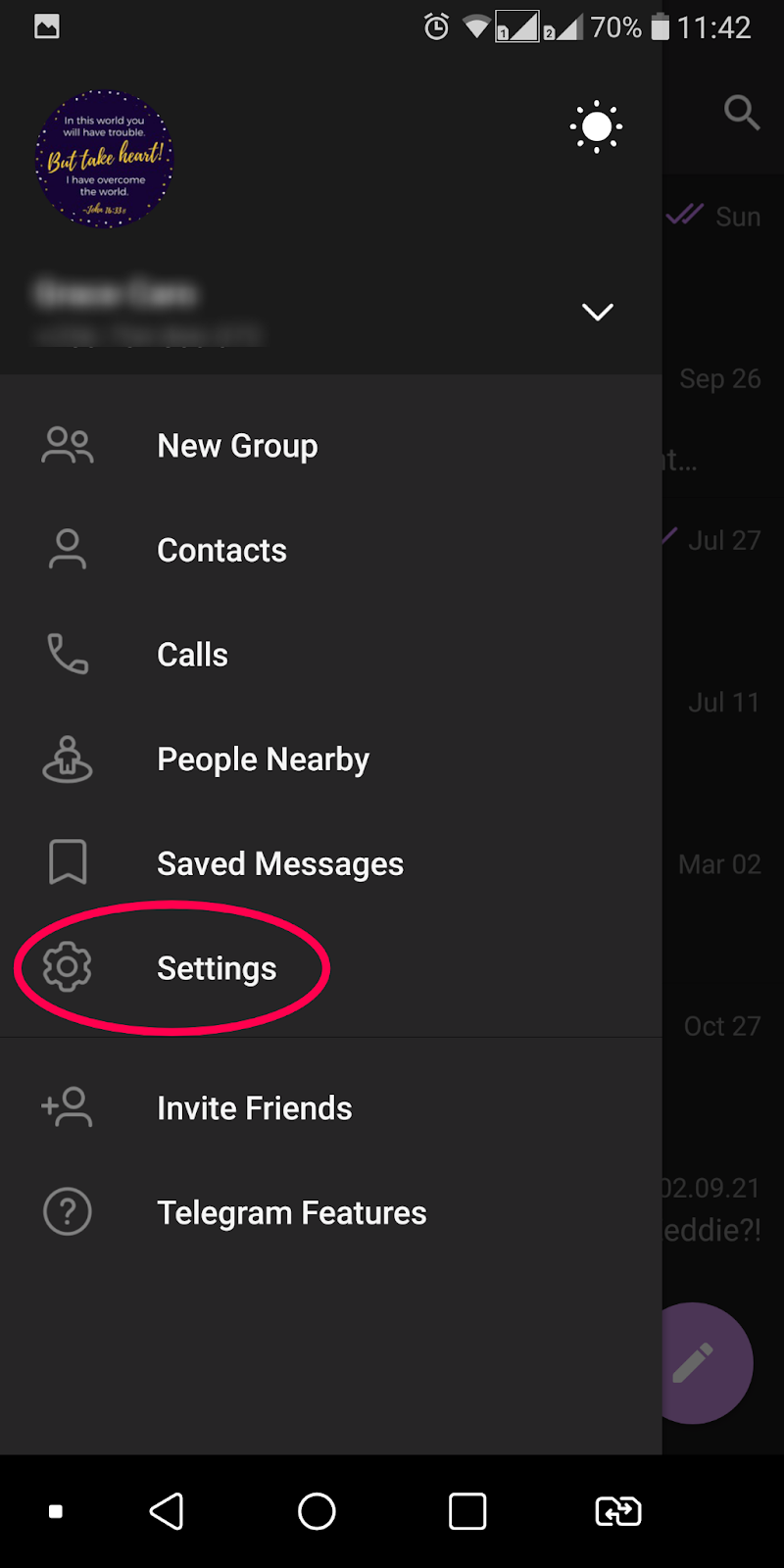
Task: Open Saved Messages
Action: pos(279,863)
